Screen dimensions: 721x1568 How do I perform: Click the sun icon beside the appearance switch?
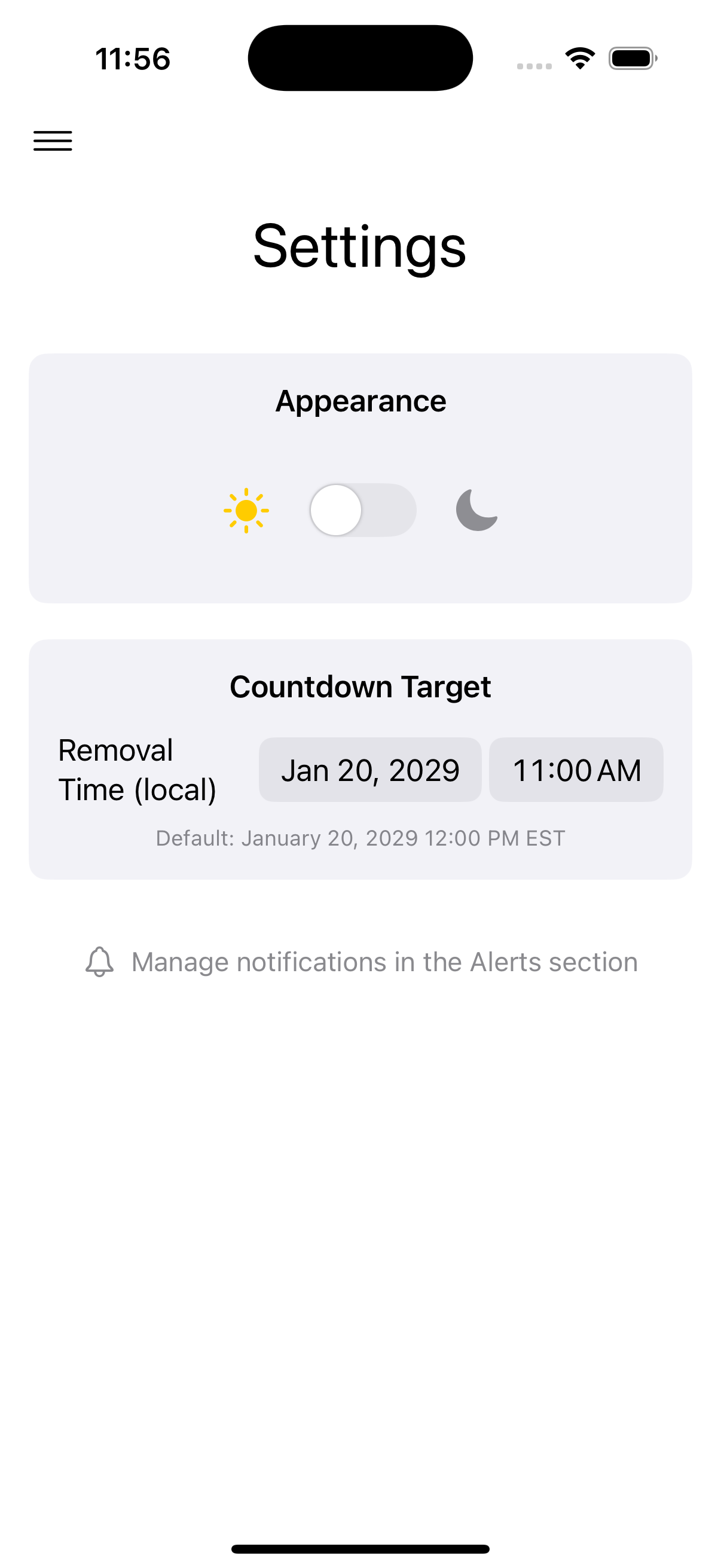[245, 511]
